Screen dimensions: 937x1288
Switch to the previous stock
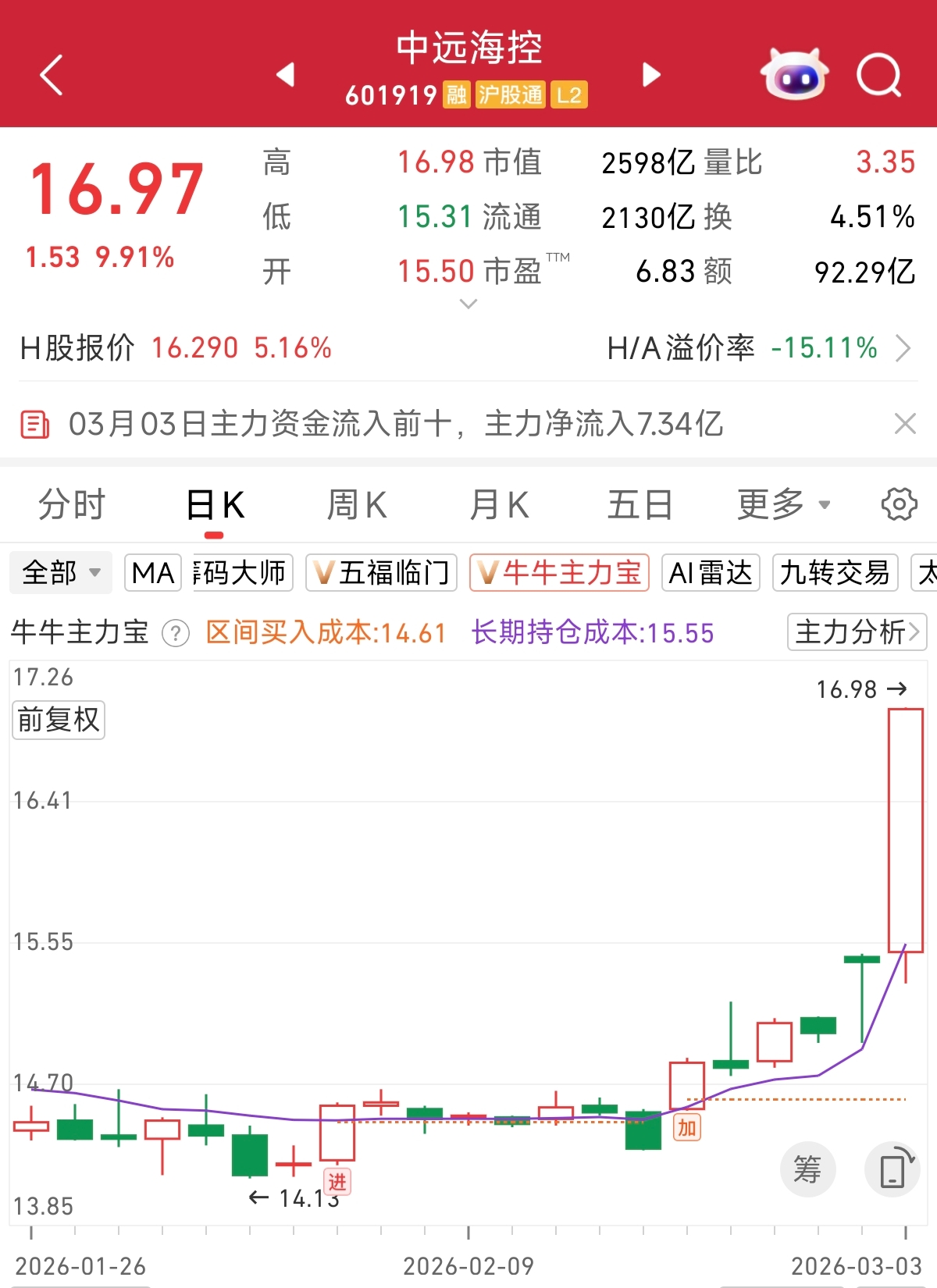coord(286,75)
